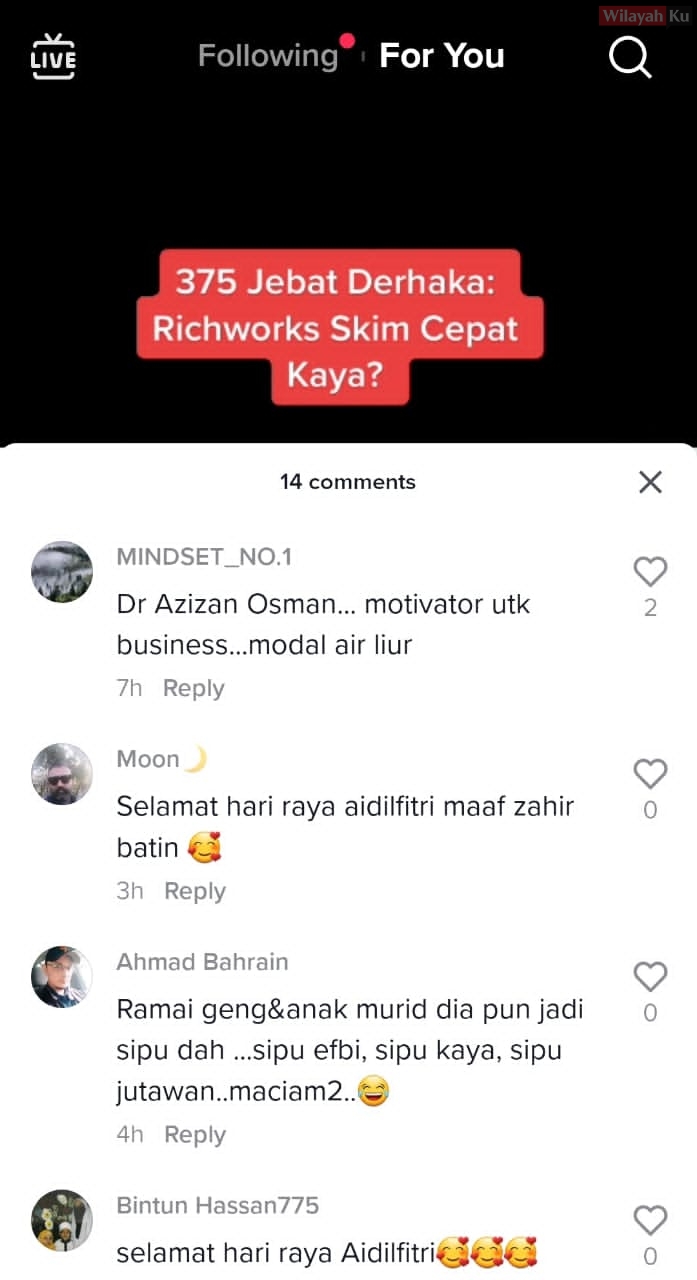Open Moon's profile avatar
The height and width of the screenshot is (1280, 697).
point(62,774)
